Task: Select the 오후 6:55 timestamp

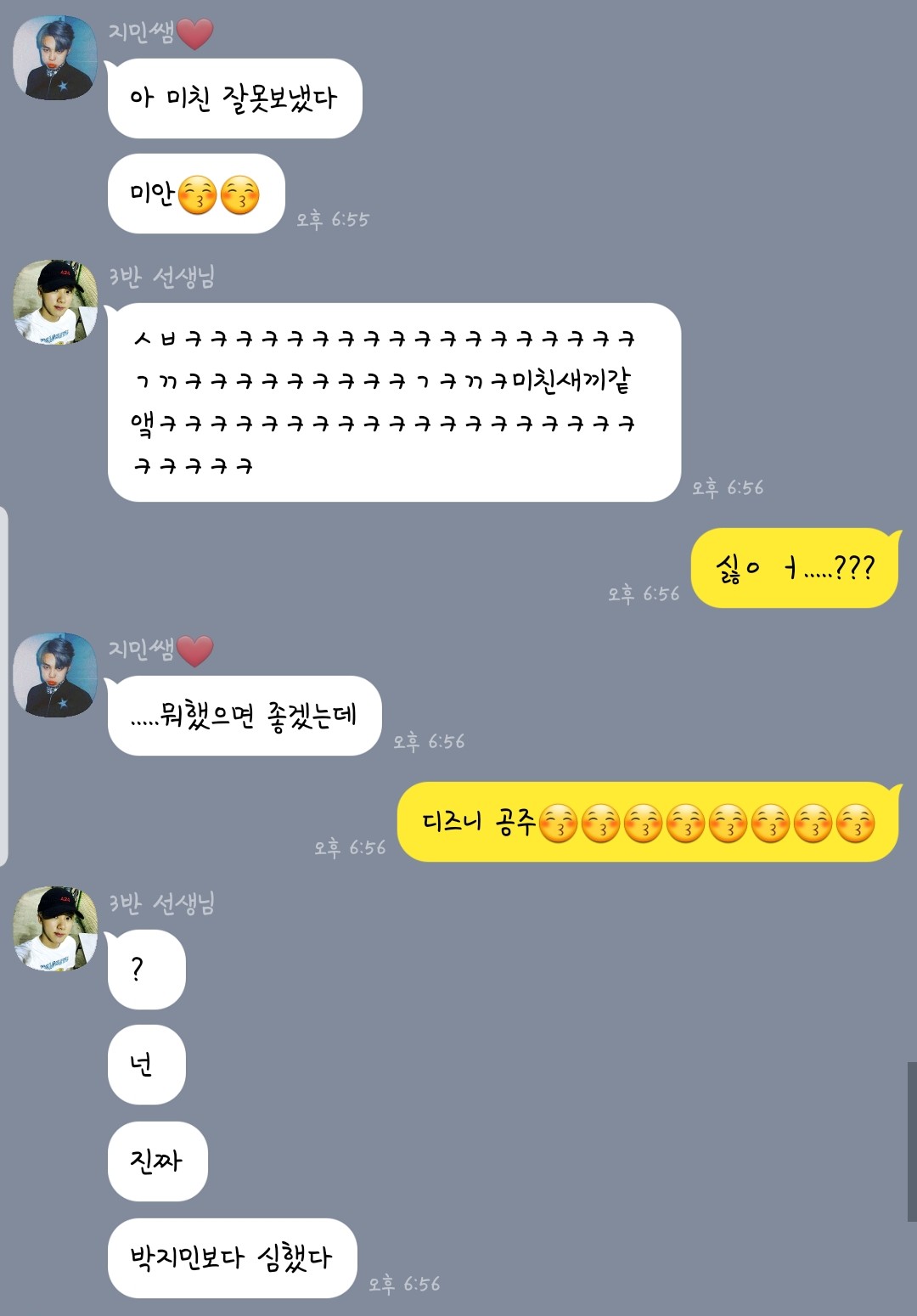Action: (335, 221)
